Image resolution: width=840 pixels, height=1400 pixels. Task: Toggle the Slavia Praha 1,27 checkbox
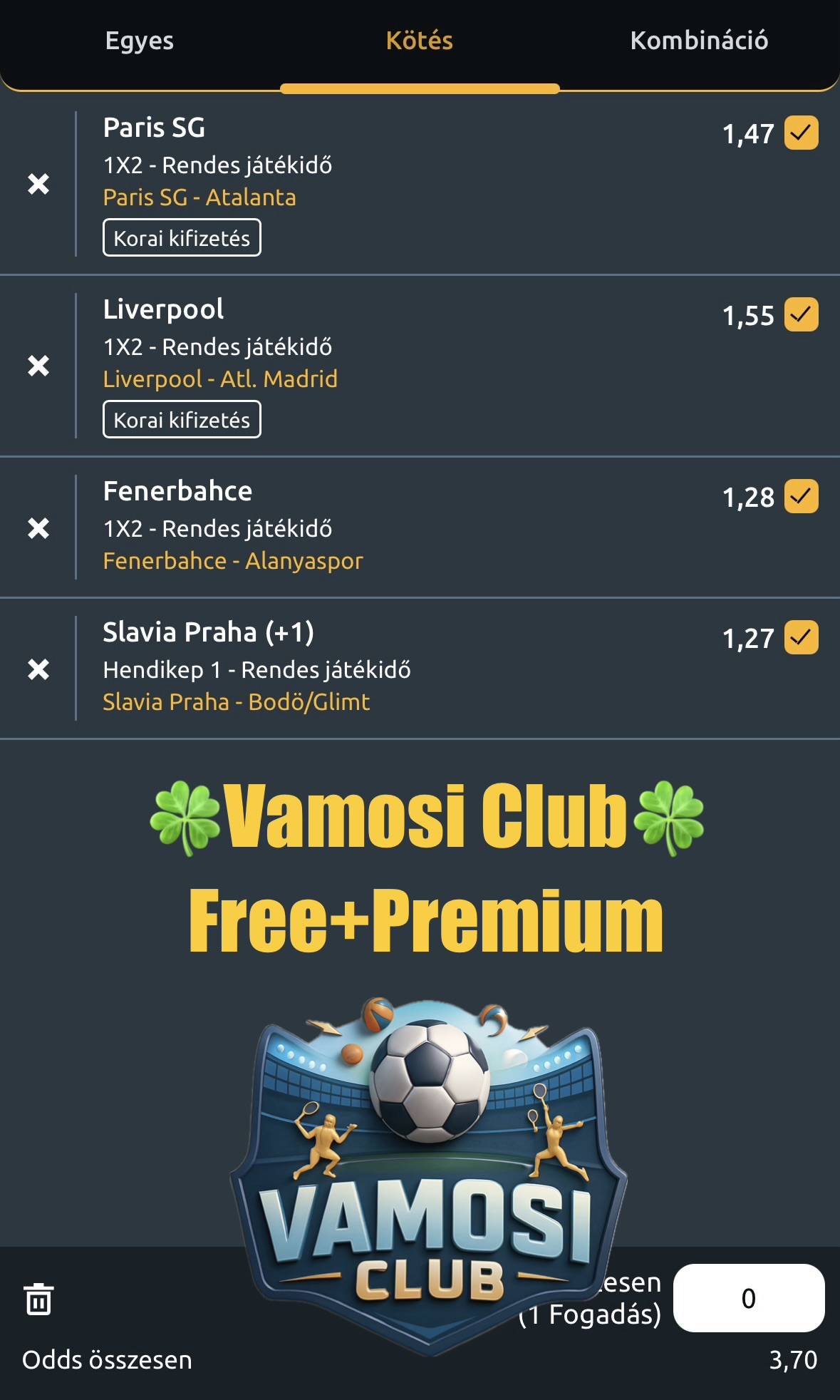click(802, 638)
